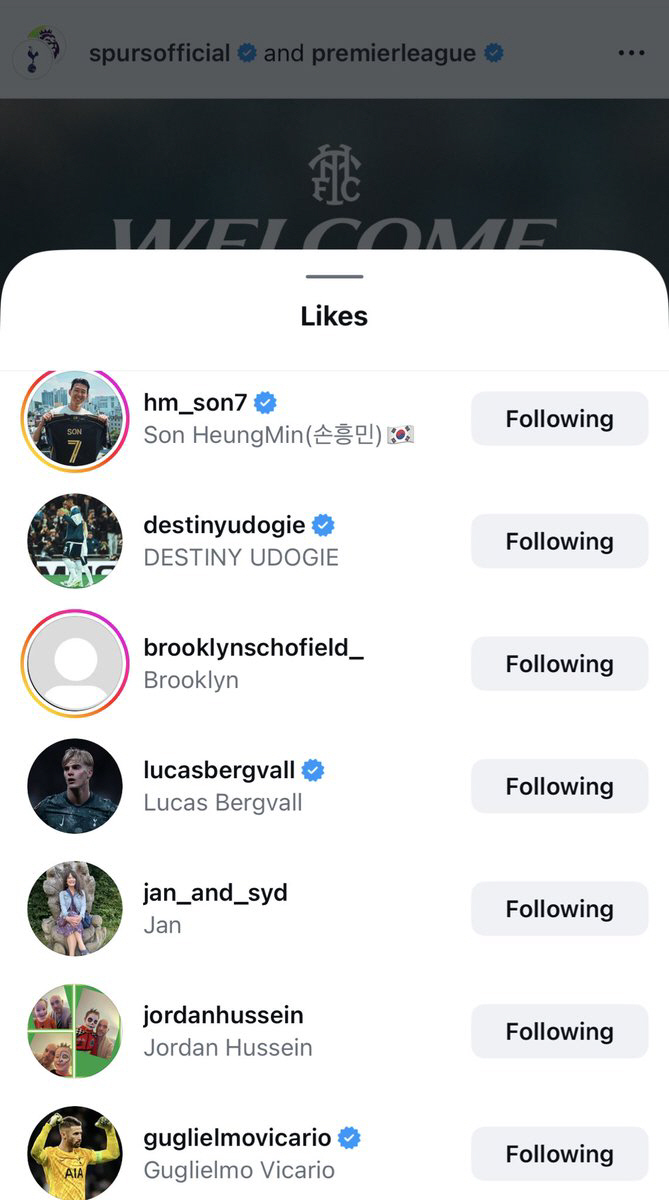View jan_and_syd profile

[x=215, y=893]
